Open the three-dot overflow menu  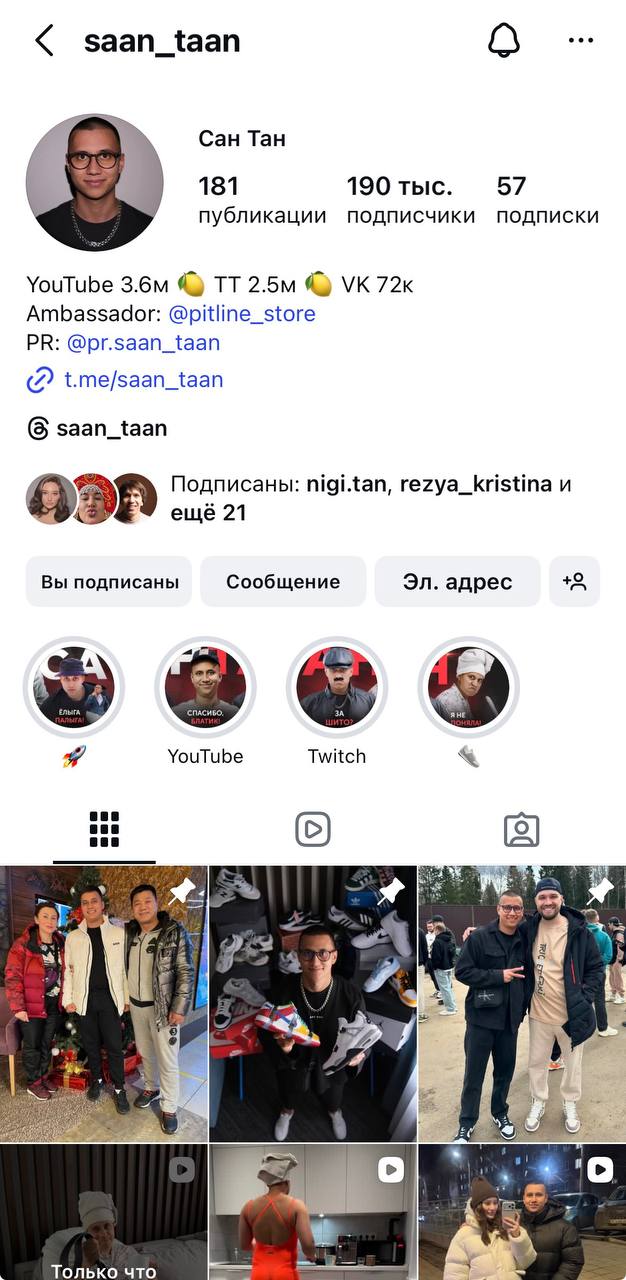click(581, 41)
